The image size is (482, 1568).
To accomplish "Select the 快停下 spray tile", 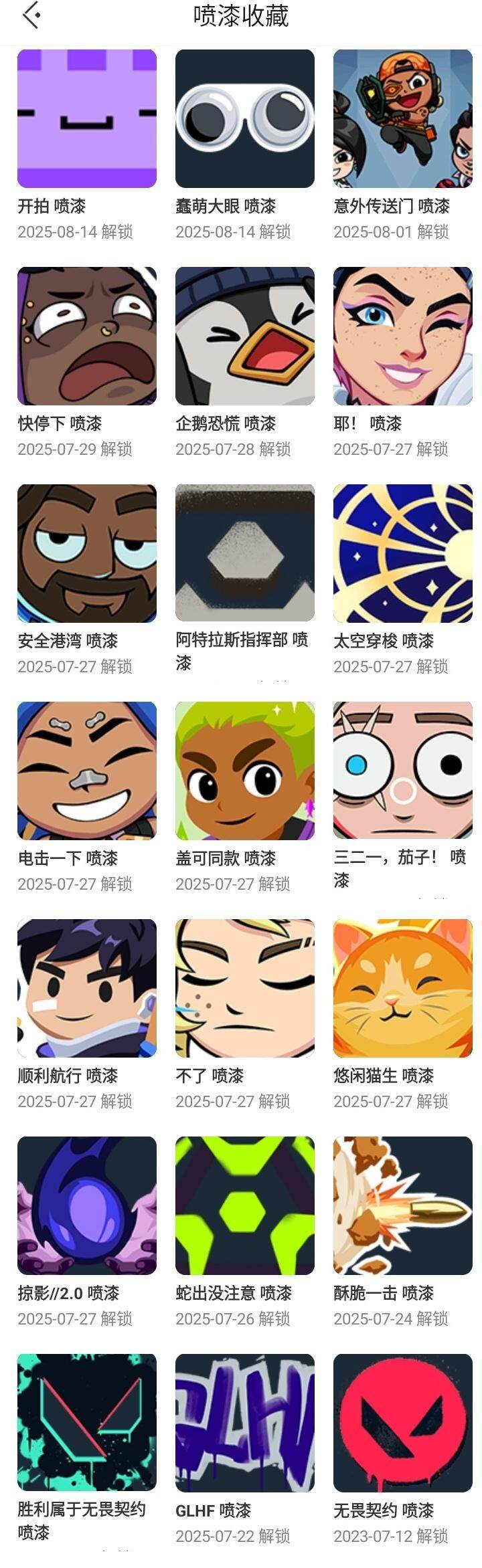I will (x=87, y=336).
